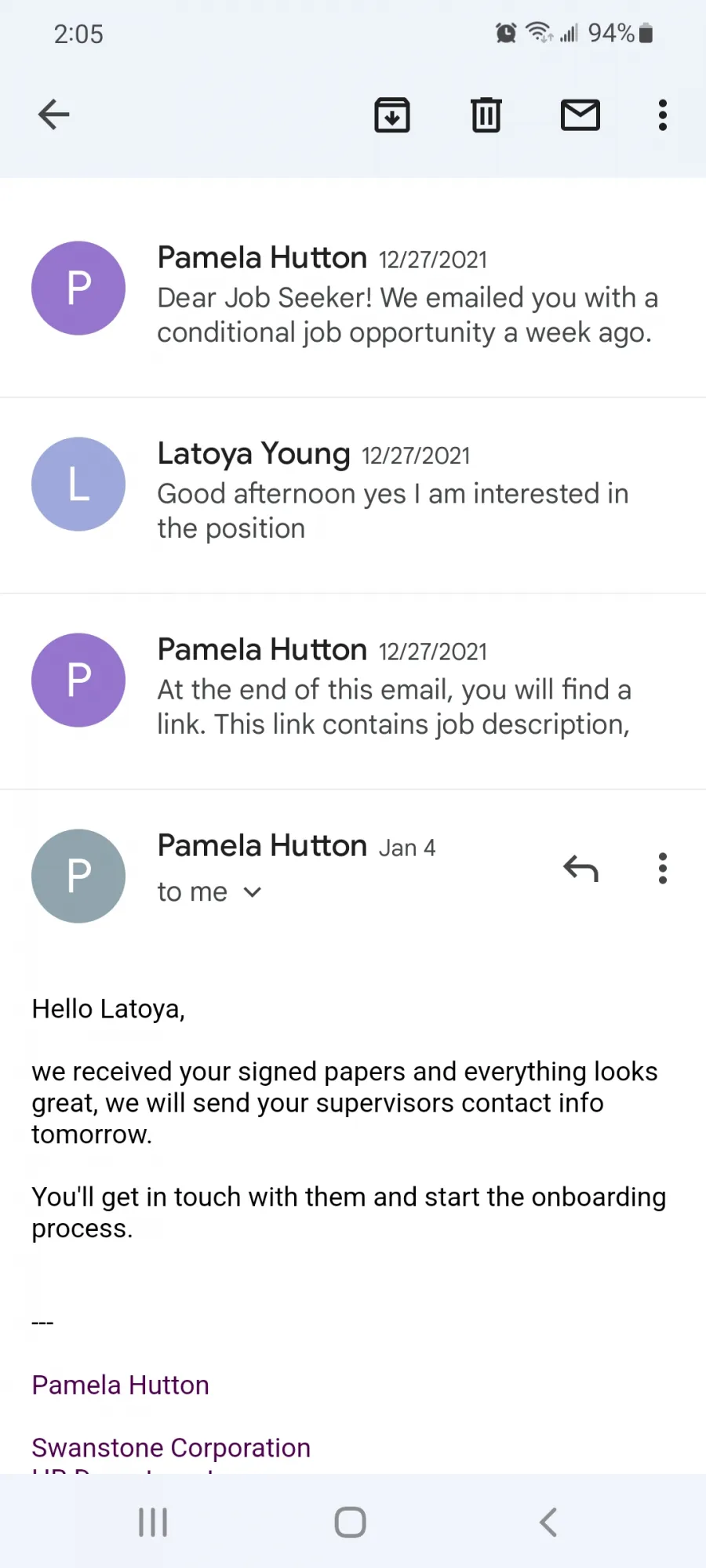Reply to Pamela Hutton's Jan 4 email
This screenshot has width=706, height=1568.
(x=580, y=869)
